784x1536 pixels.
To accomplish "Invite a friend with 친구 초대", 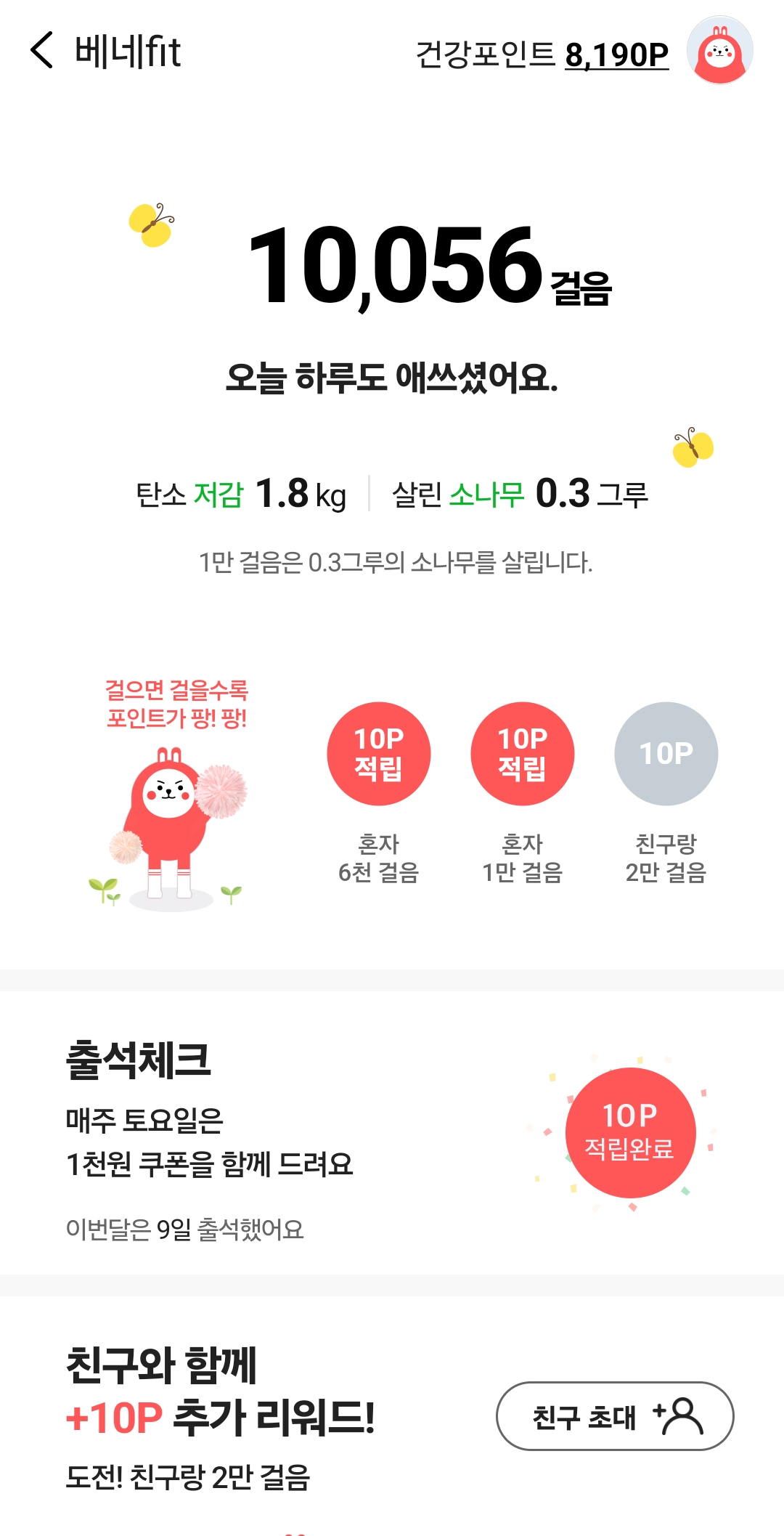I will point(614,1416).
